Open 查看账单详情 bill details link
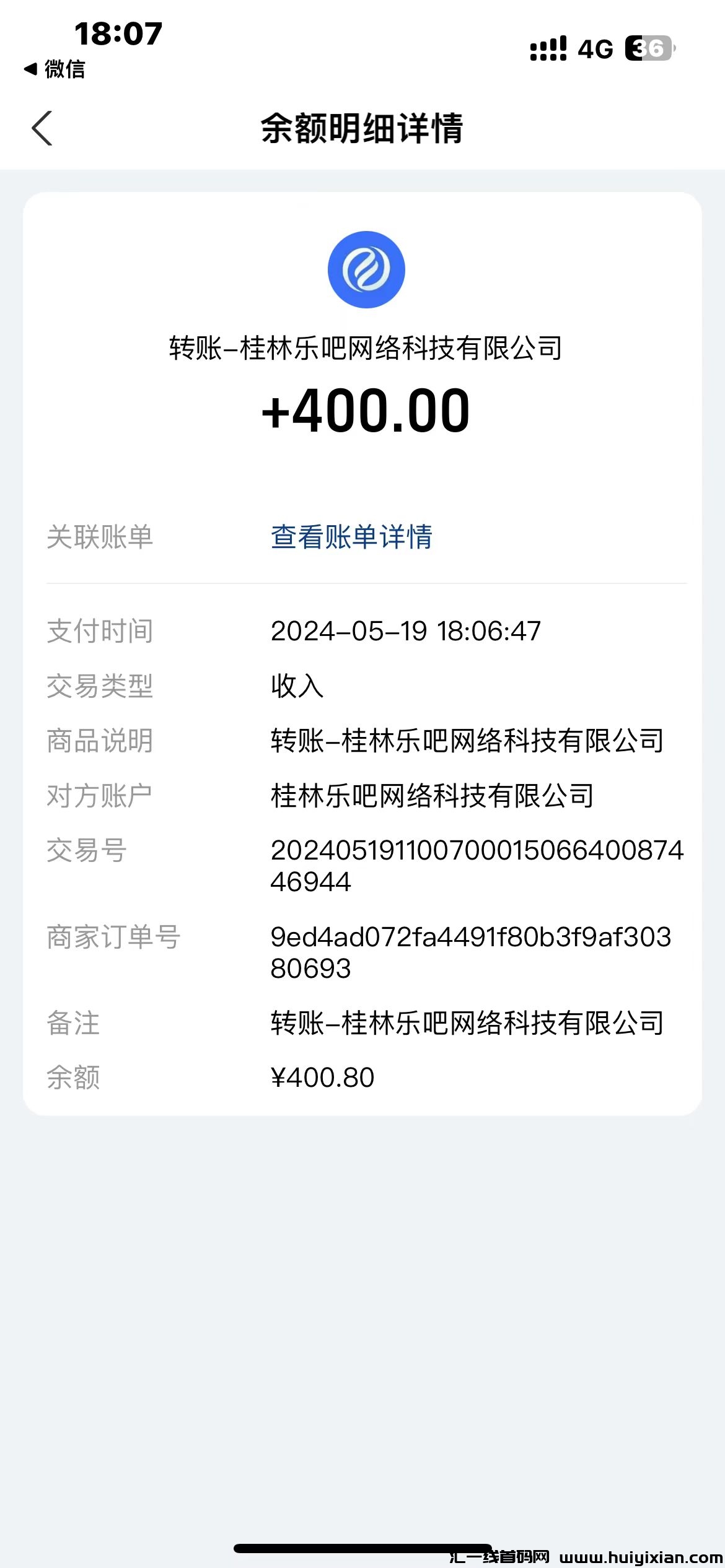Screen dimensions: 725x1568 tap(351, 538)
